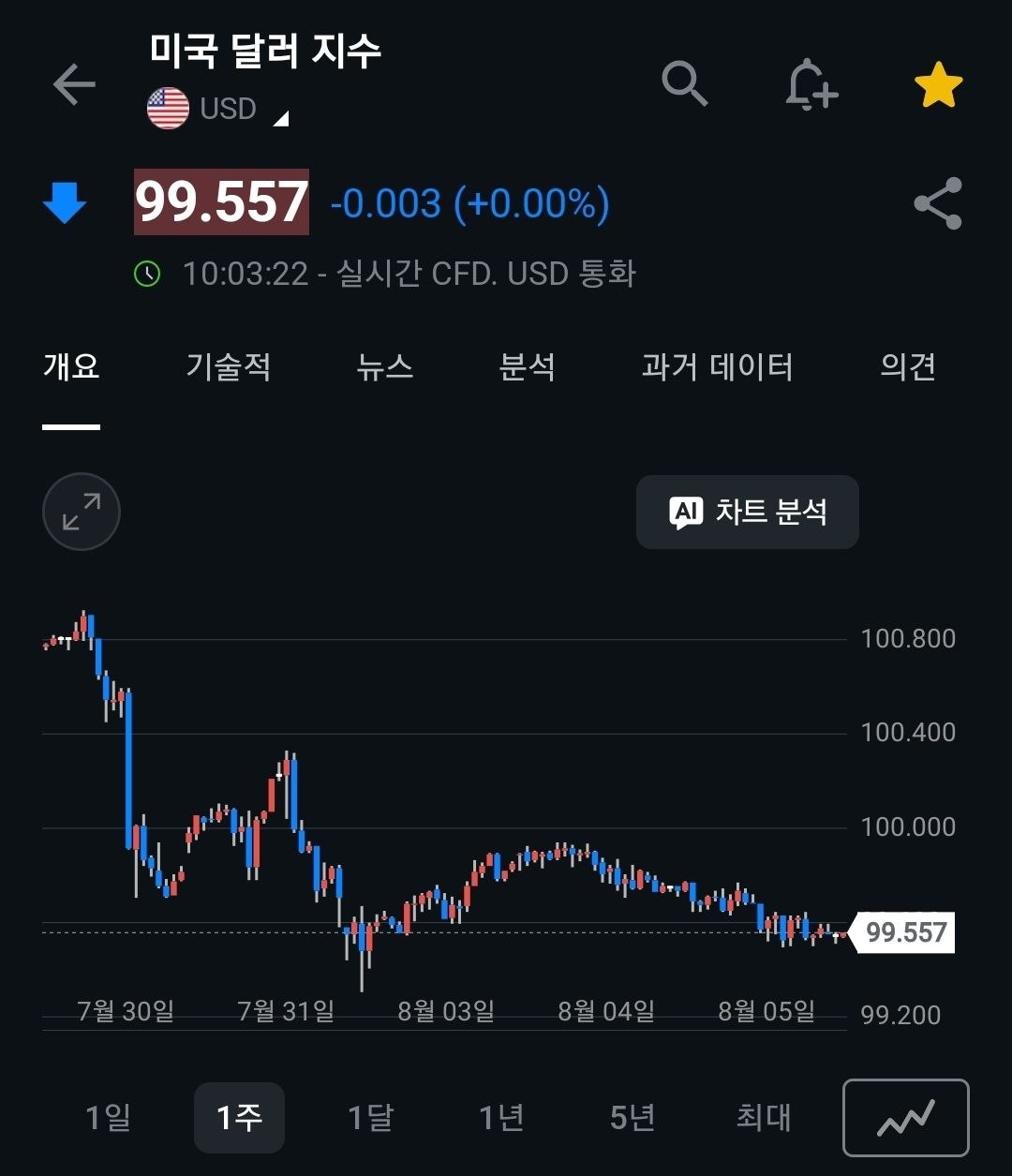Share this dollar index quote
This screenshot has width=1012, height=1176.
tap(938, 203)
